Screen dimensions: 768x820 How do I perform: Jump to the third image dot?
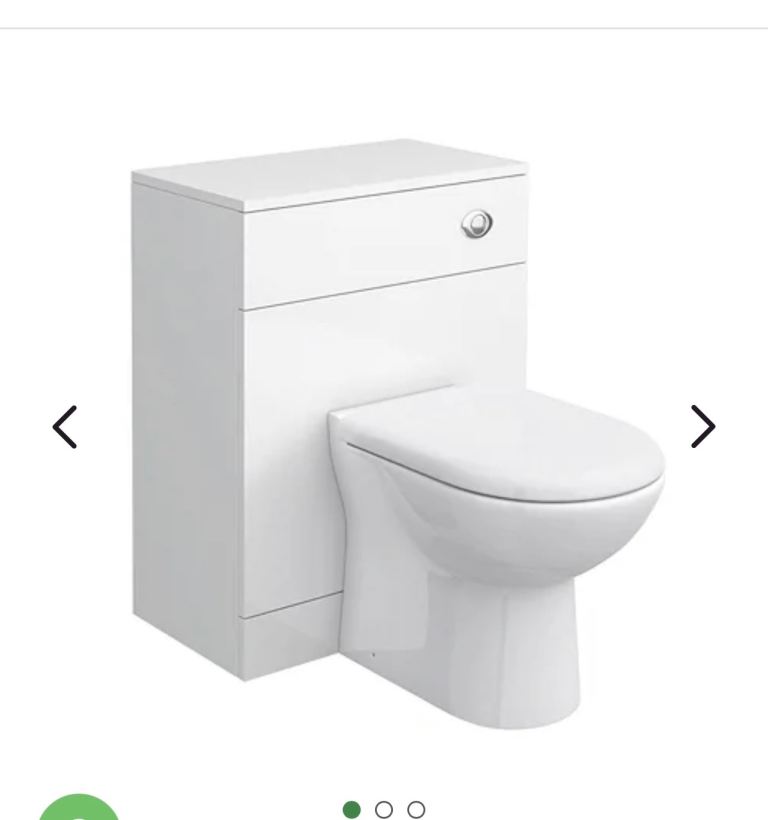tap(416, 809)
